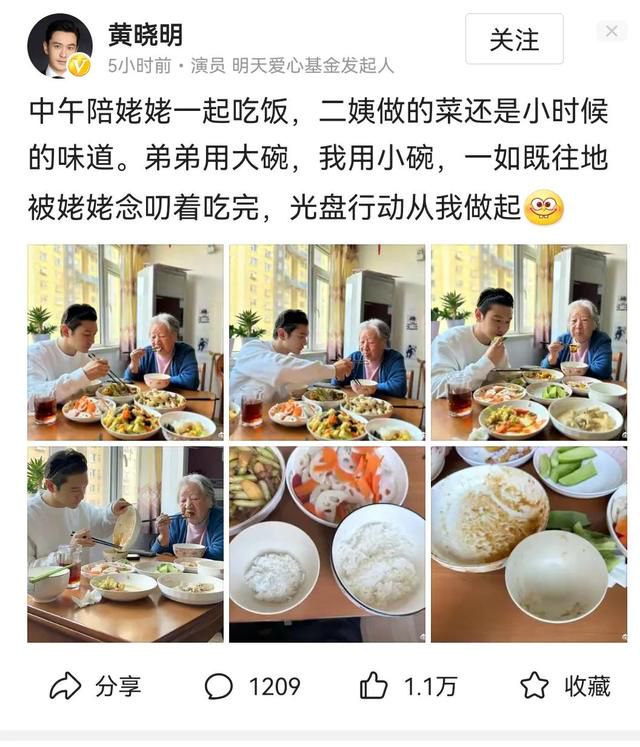Open the 1209 comments
The height and width of the screenshot is (747, 640).
252,686
